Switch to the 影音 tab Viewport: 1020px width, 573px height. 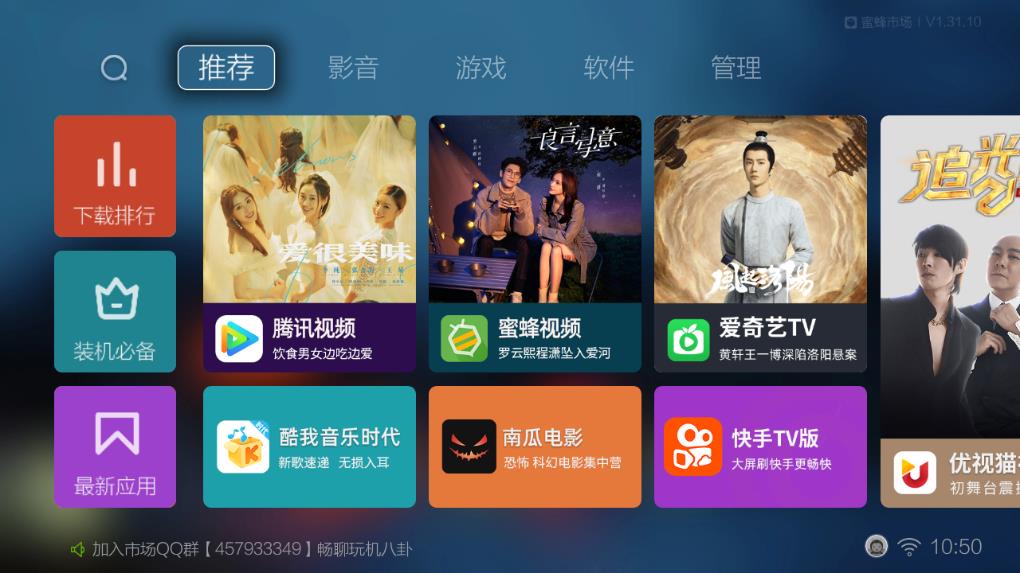click(x=353, y=68)
